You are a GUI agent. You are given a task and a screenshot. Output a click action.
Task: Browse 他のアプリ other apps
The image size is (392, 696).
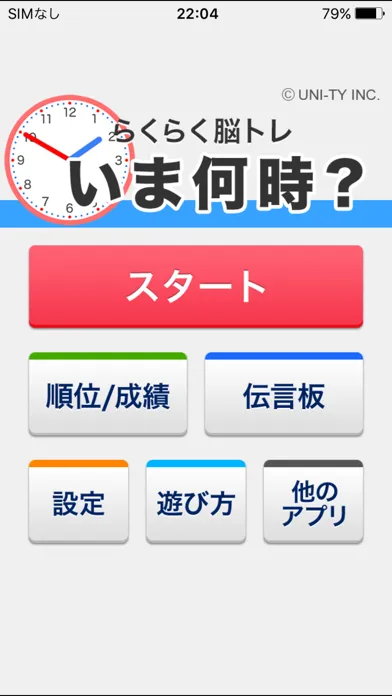click(313, 502)
